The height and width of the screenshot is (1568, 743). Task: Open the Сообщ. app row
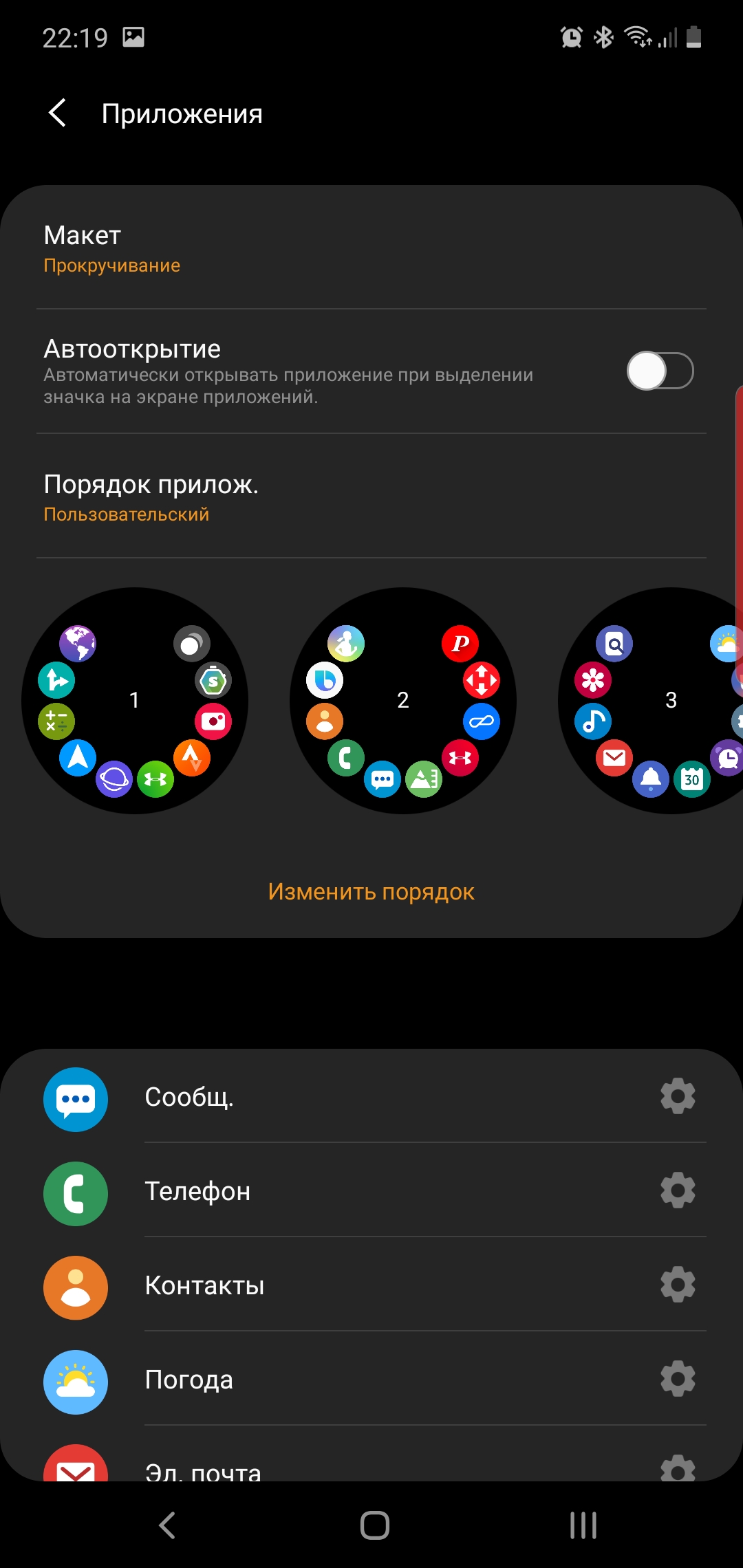[344, 1098]
